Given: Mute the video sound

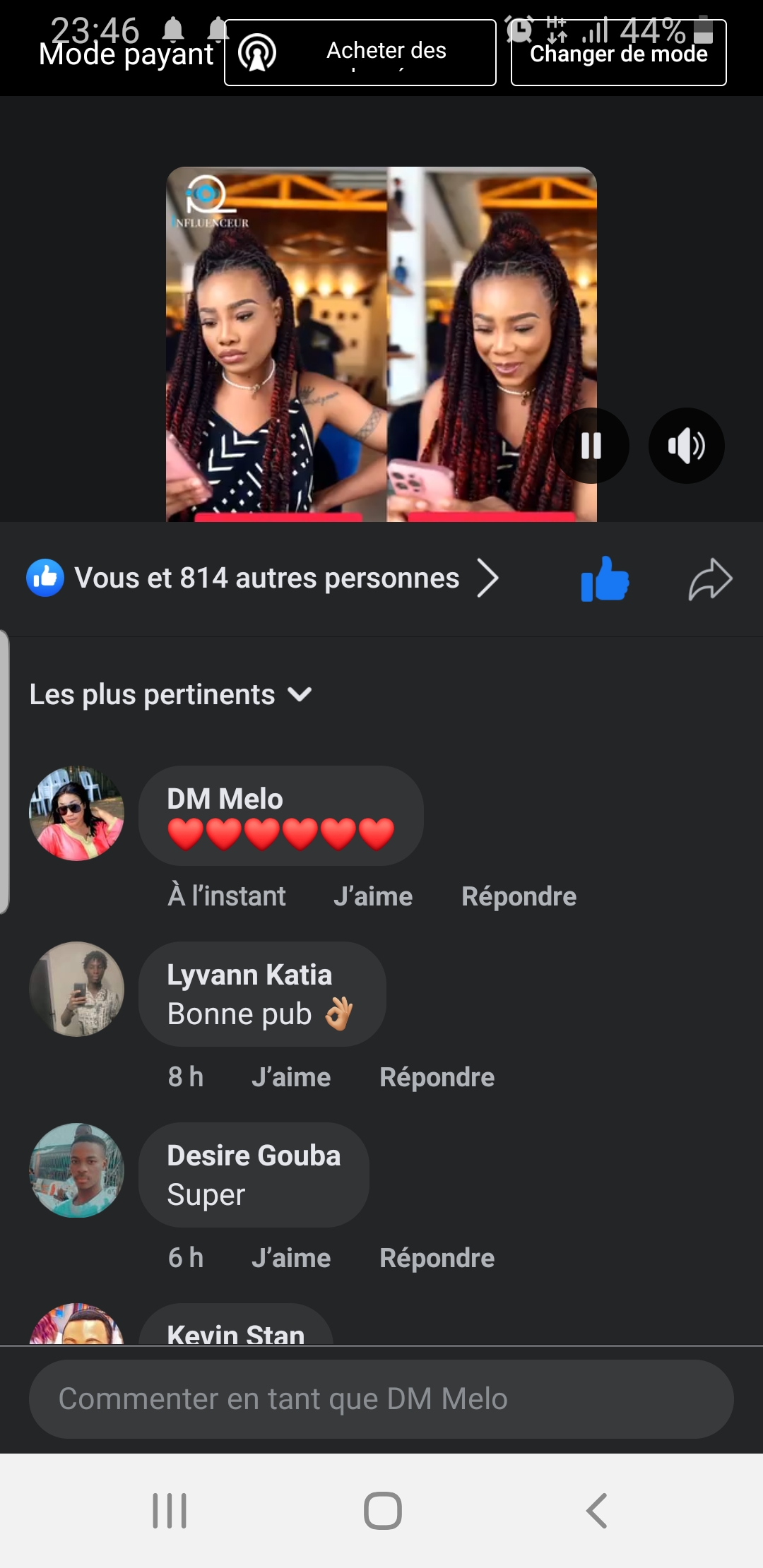Looking at the screenshot, I should (x=686, y=446).
